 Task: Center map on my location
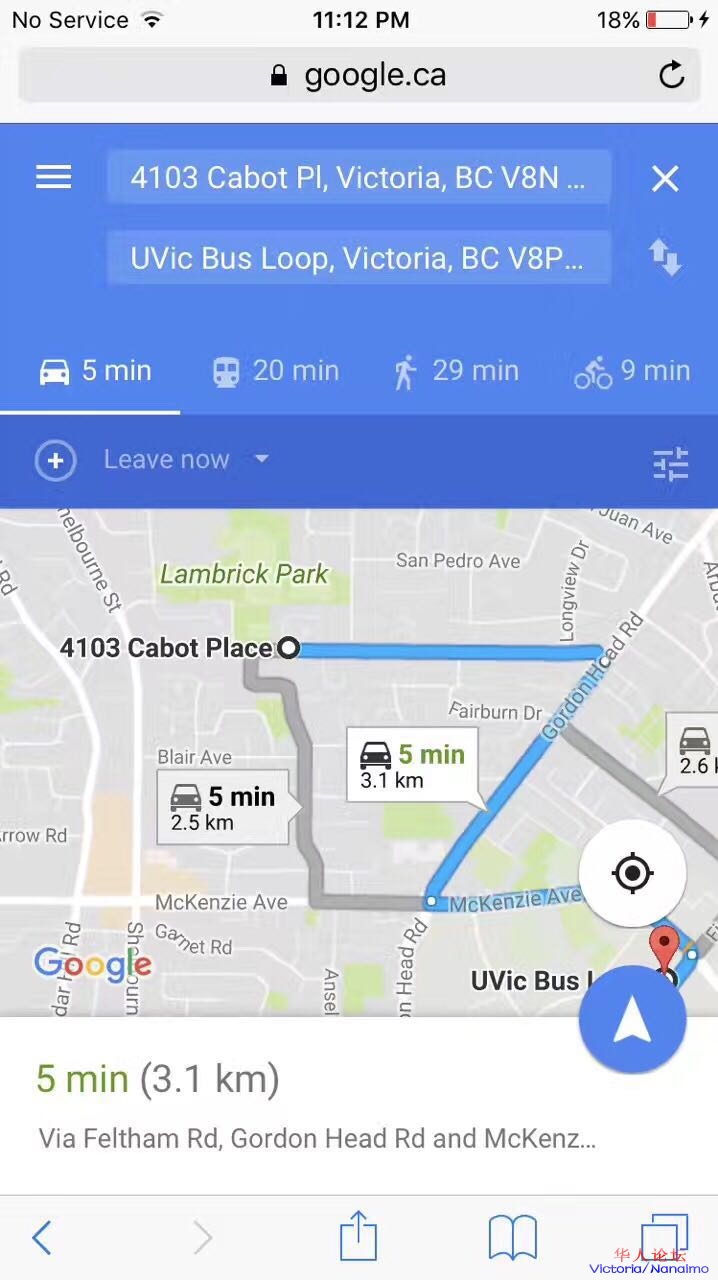point(632,873)
